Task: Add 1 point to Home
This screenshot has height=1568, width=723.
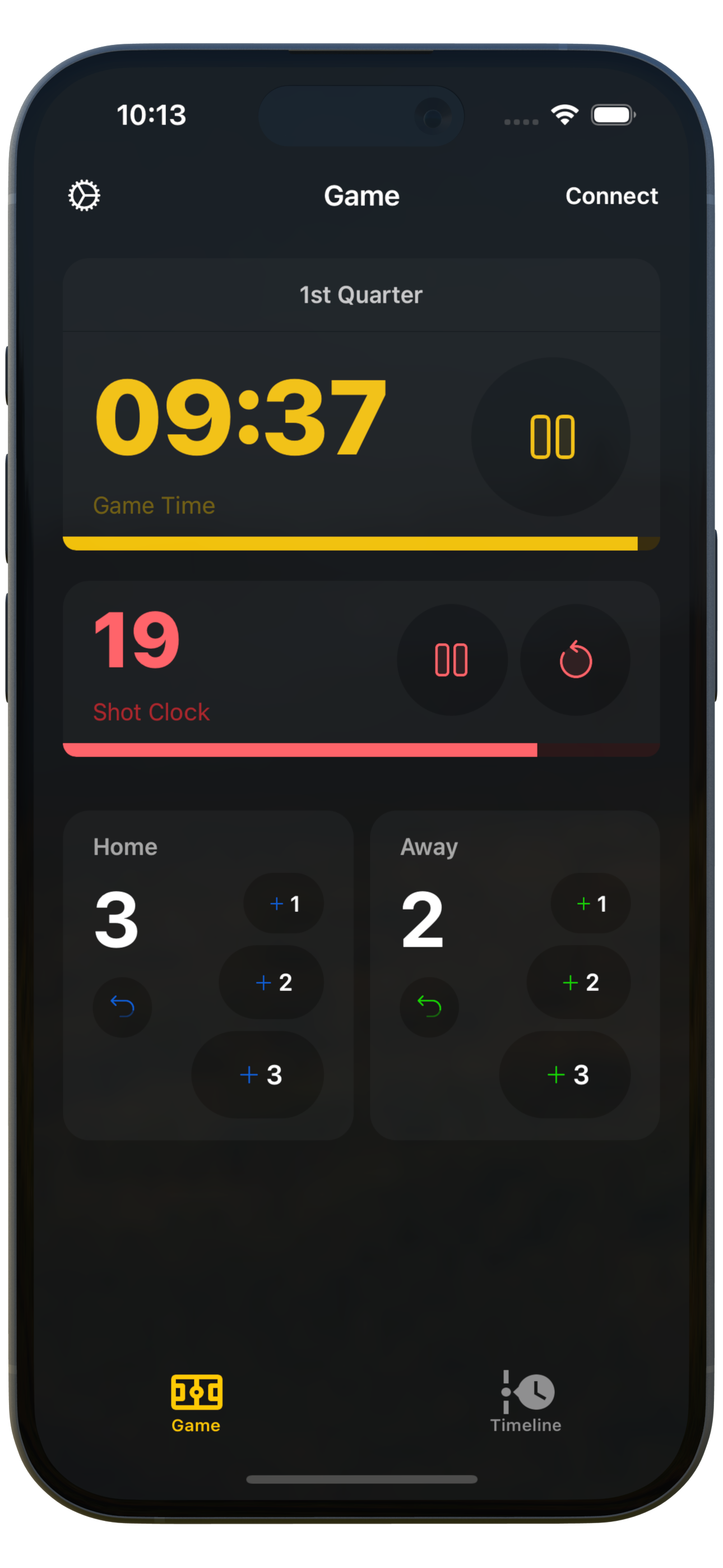Action: [x=284, y=903]
